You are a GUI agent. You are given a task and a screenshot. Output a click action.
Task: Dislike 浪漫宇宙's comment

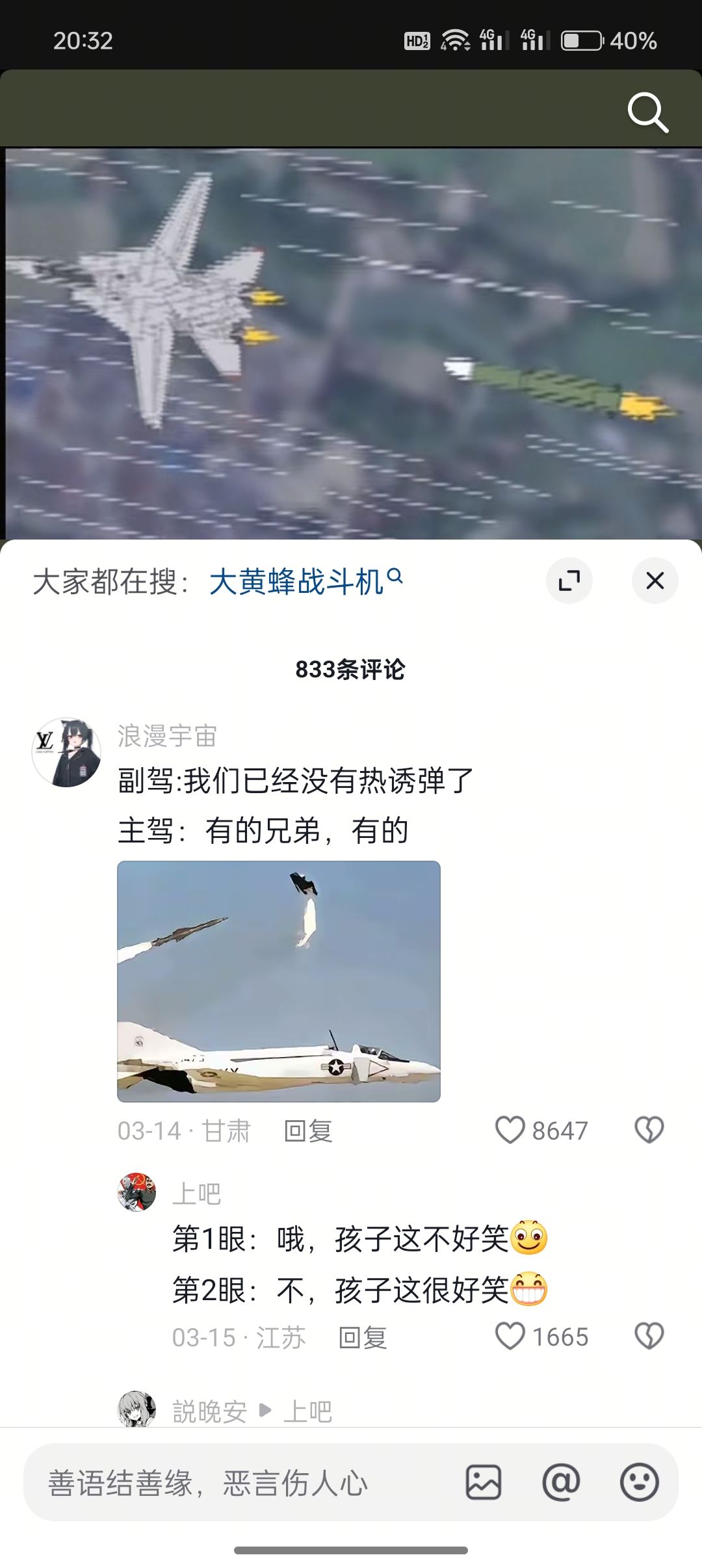pyautogui.click(x=649, y=1130)
